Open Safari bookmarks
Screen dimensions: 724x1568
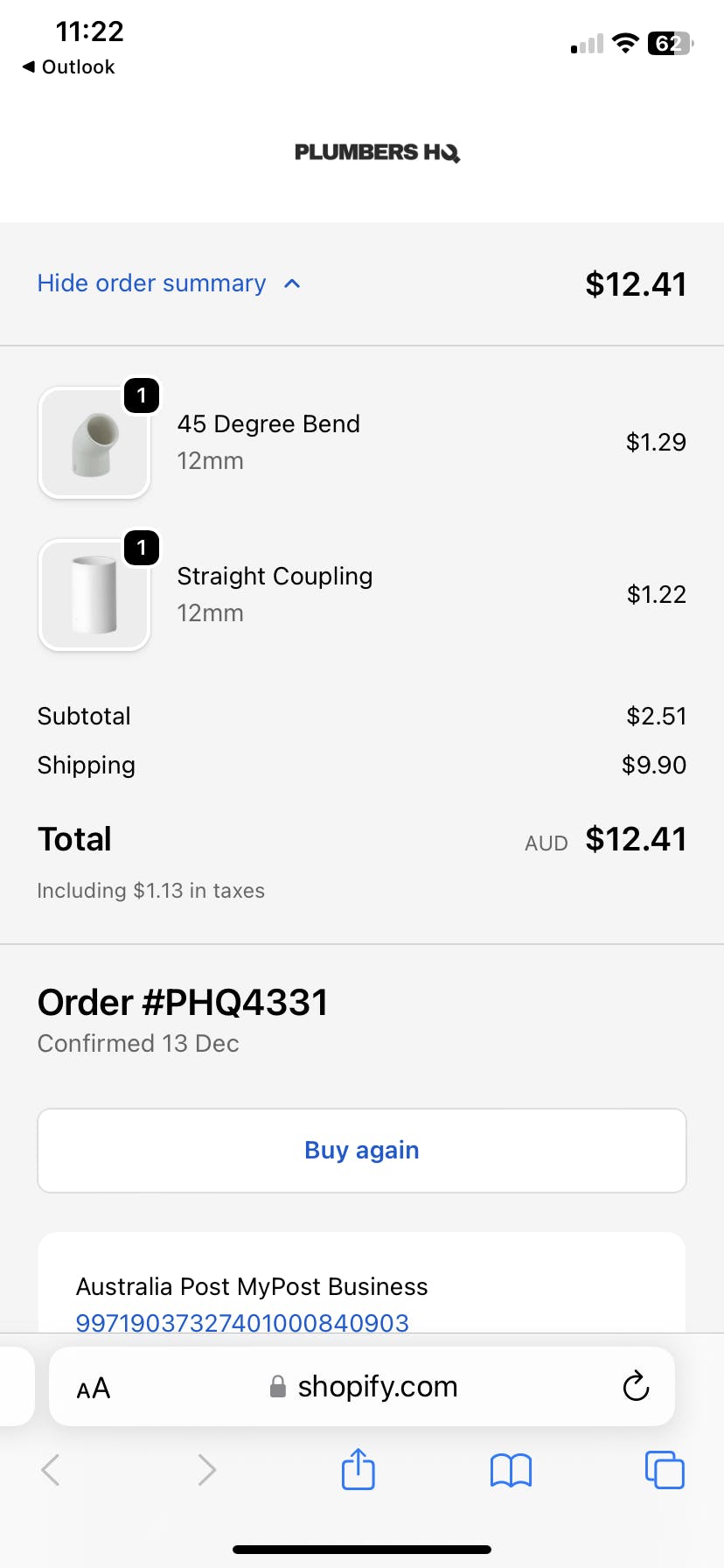pyautogui.click(x=511, y=1470)
